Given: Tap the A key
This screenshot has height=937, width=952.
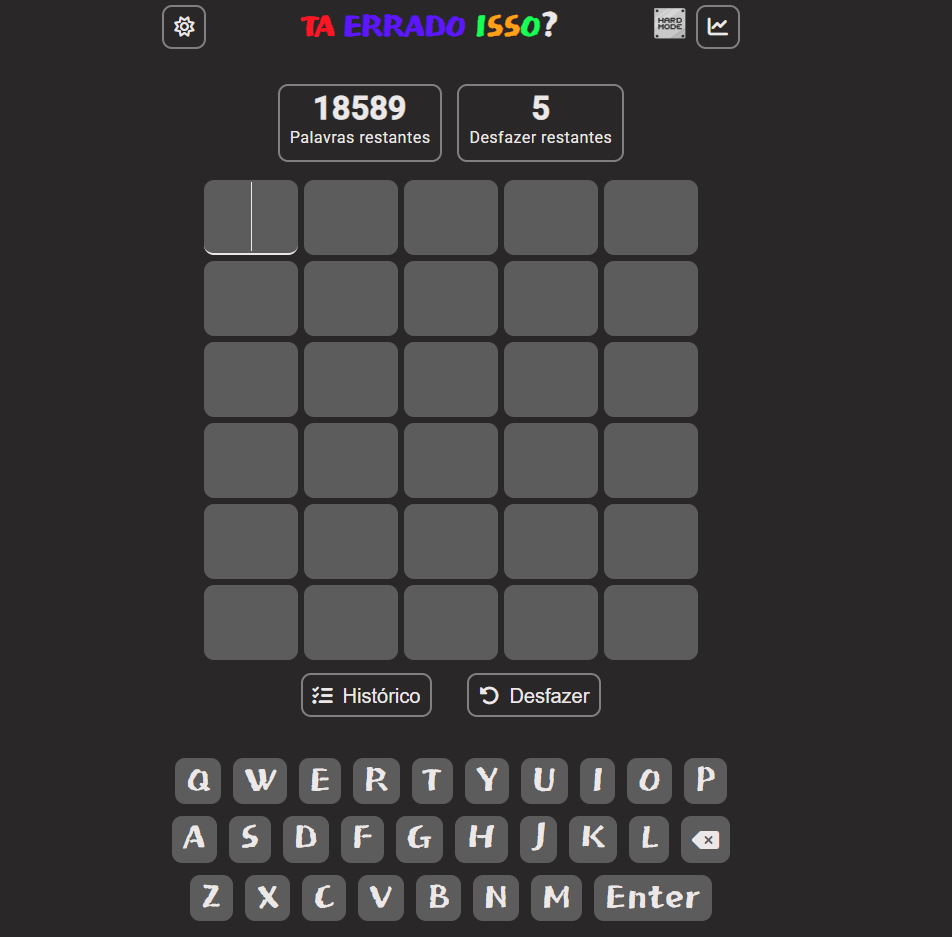Looking at the screenshot, I should coord(194,839).
